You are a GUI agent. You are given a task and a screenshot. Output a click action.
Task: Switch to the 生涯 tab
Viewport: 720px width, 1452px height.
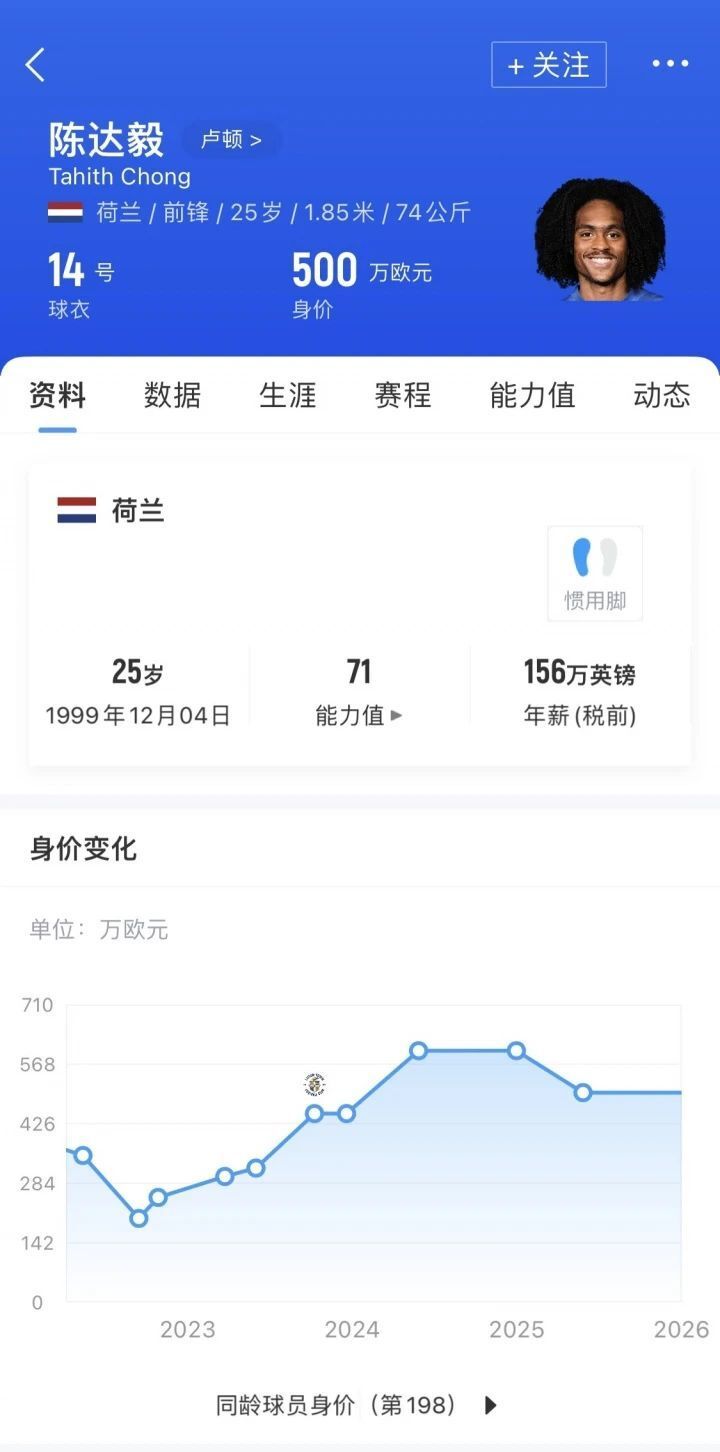(x=287, y=395)
